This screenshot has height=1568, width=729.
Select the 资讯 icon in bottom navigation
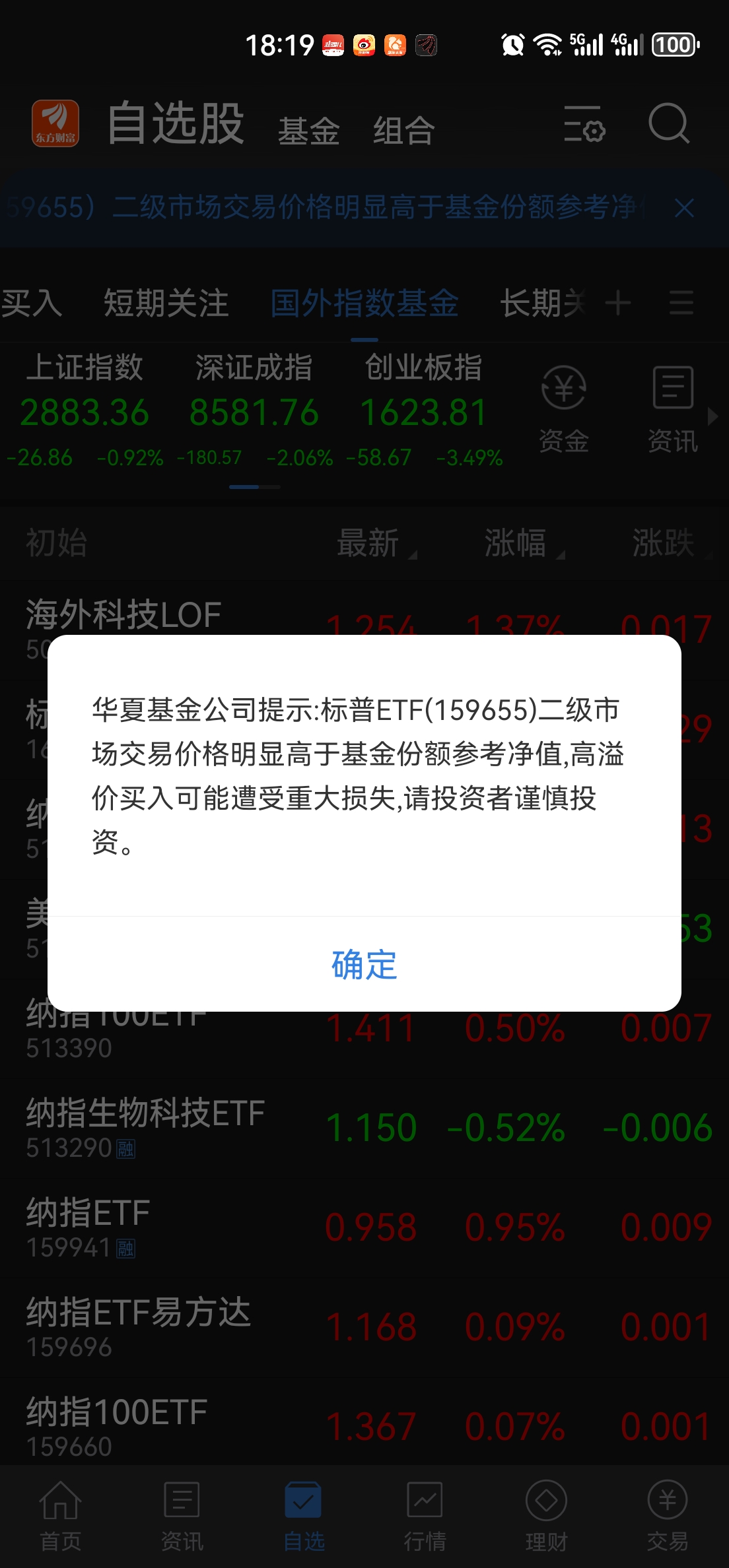coord(182,1511)
